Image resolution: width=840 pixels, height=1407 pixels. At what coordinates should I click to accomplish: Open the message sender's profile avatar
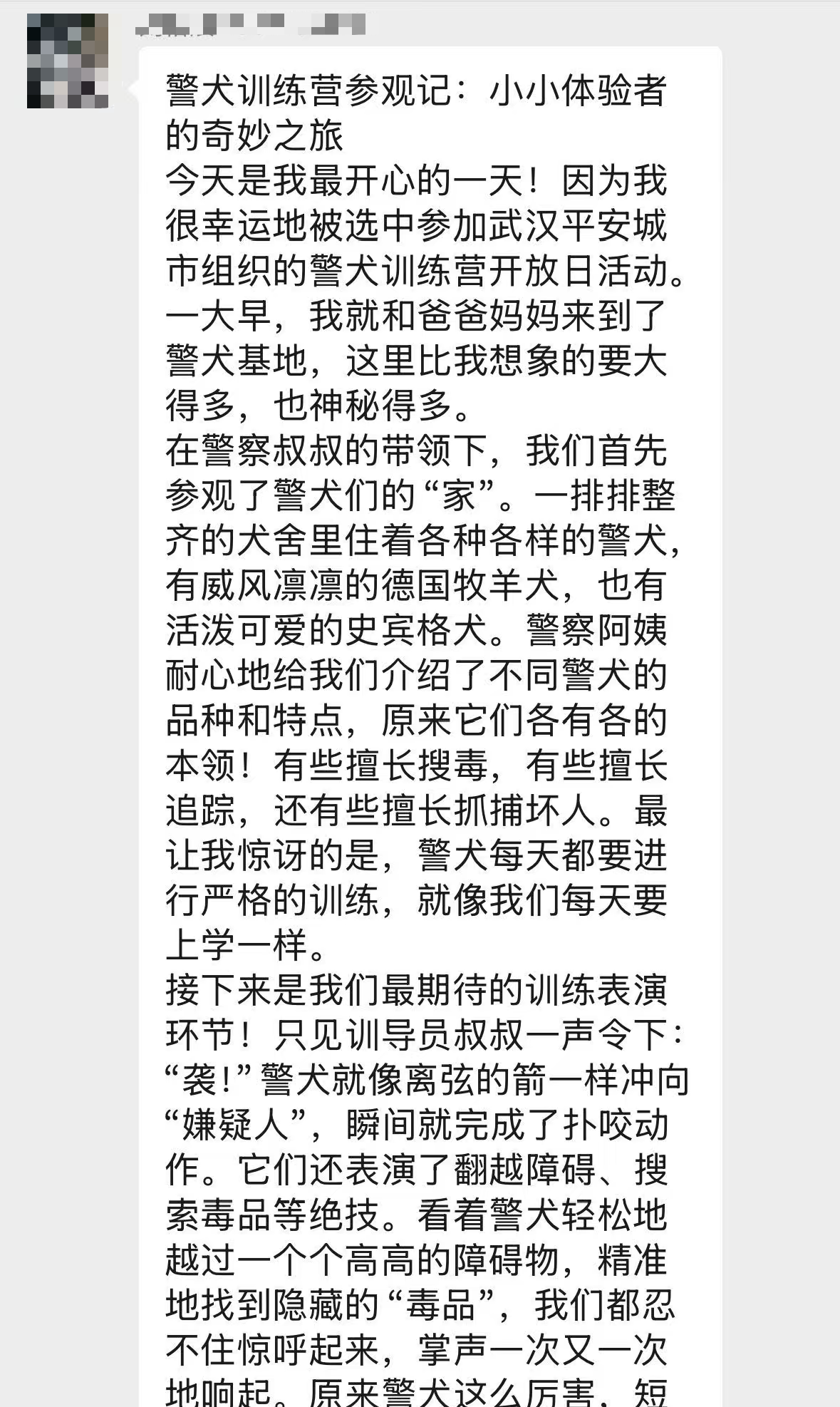(68, 61)
